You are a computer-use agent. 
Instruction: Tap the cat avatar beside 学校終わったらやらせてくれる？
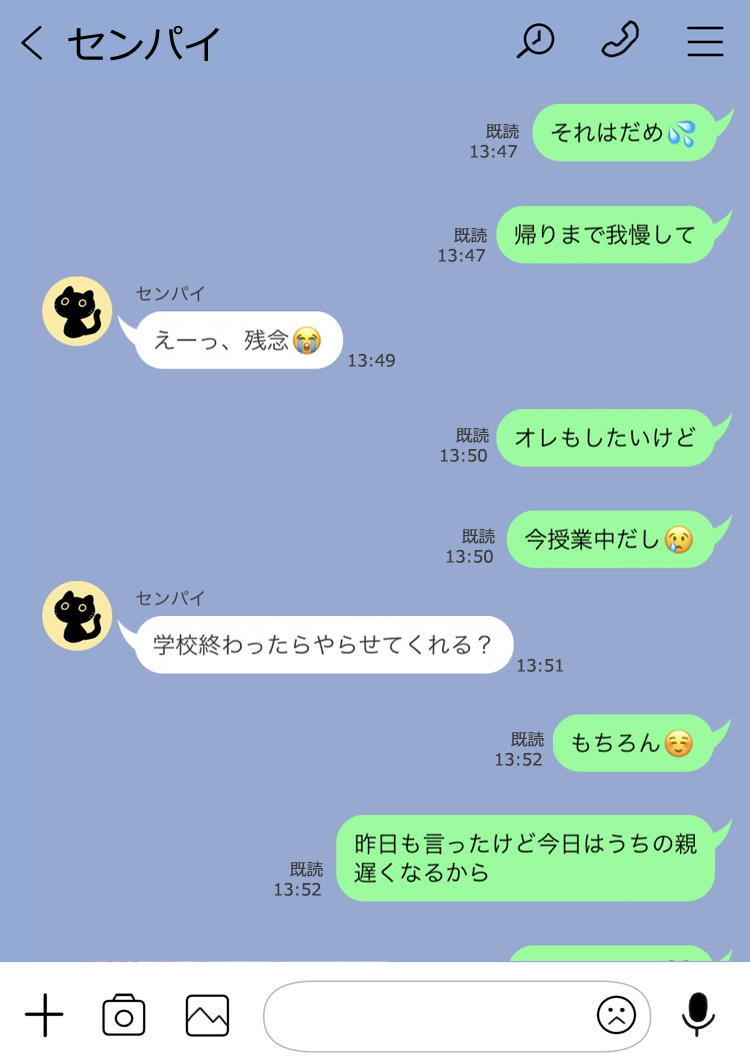click(77, 616)
